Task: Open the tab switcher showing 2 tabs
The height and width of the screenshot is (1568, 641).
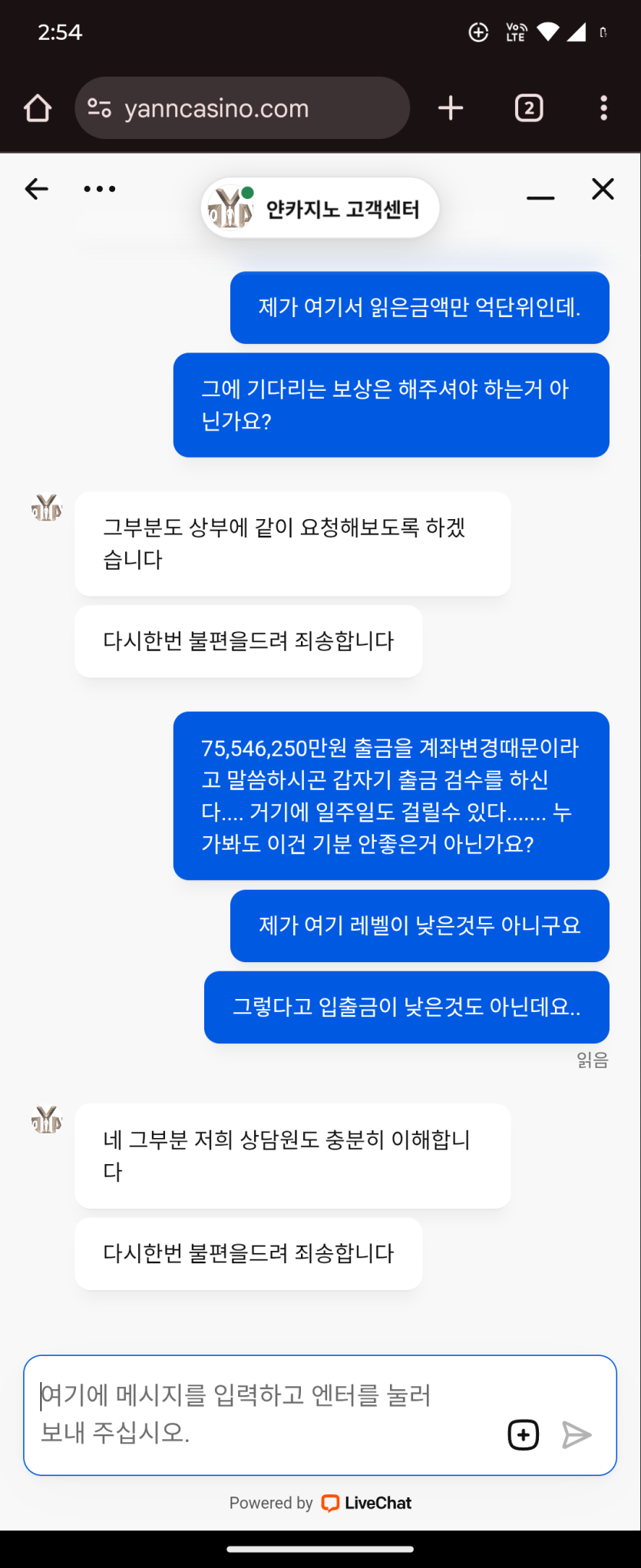Action: pos(528,108)
